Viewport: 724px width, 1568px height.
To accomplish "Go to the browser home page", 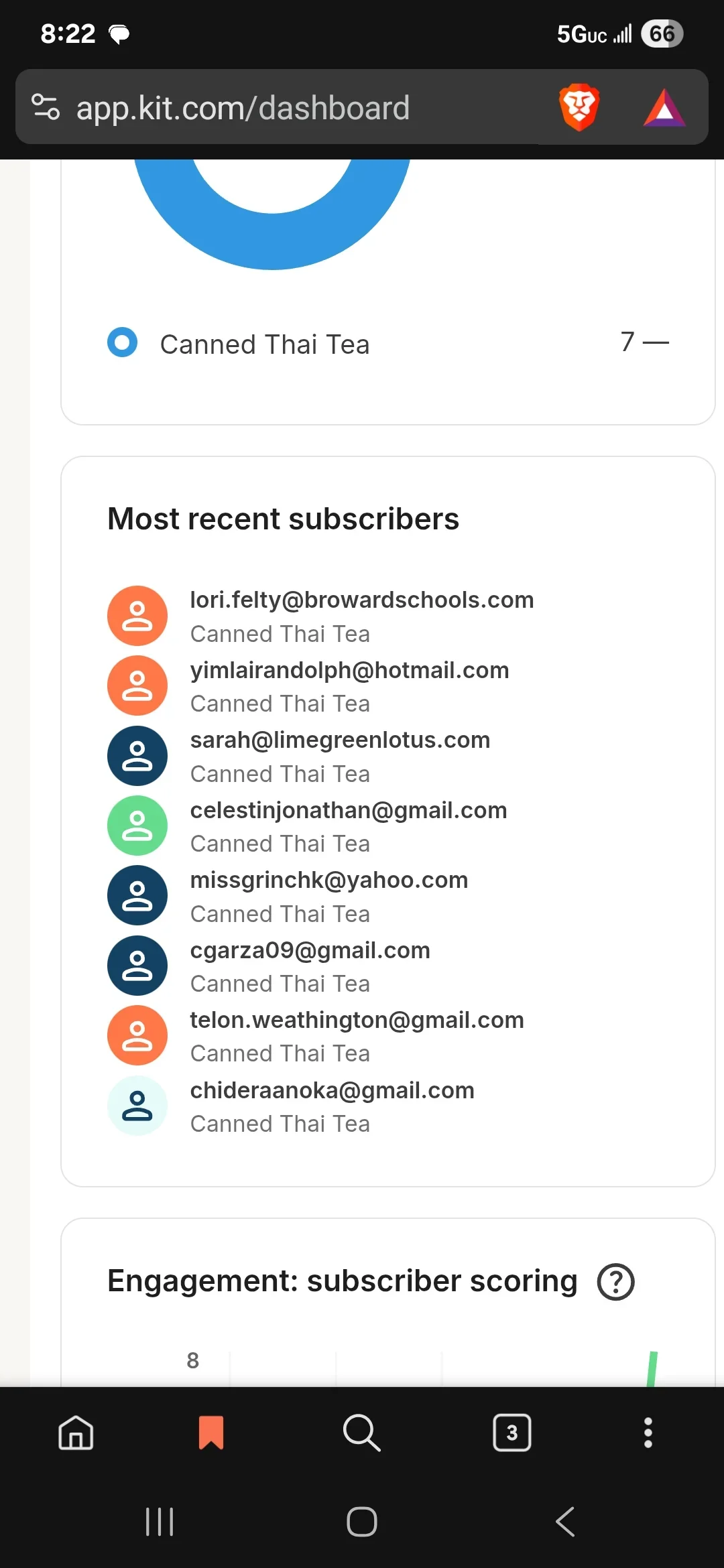I will (76, 1433).
